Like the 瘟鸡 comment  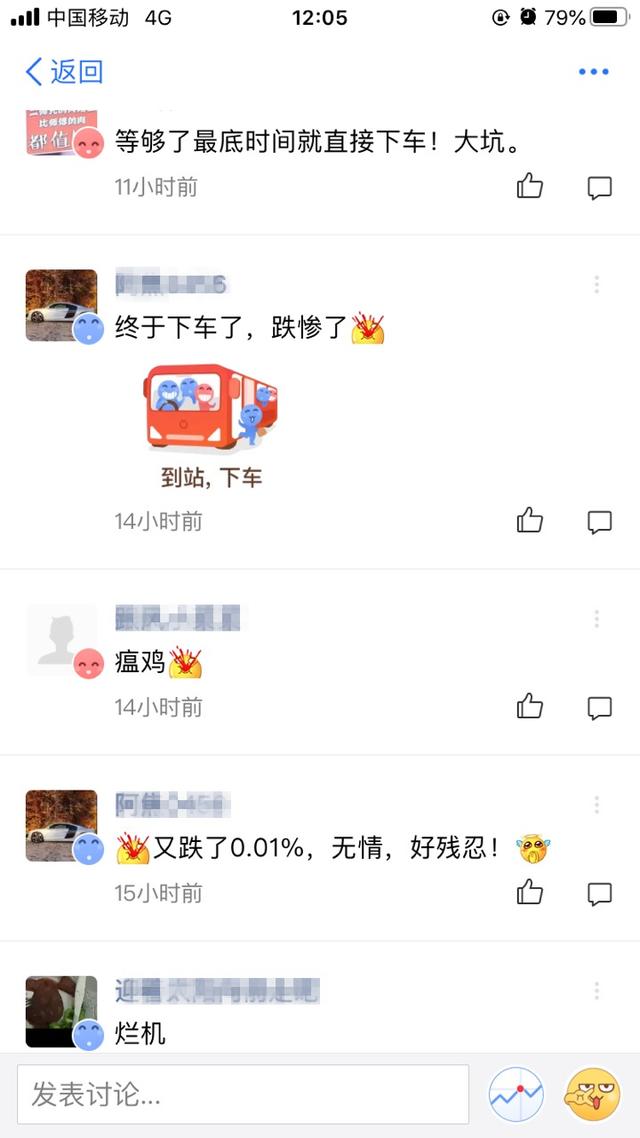pyautogui.click(x=530, y=706)
